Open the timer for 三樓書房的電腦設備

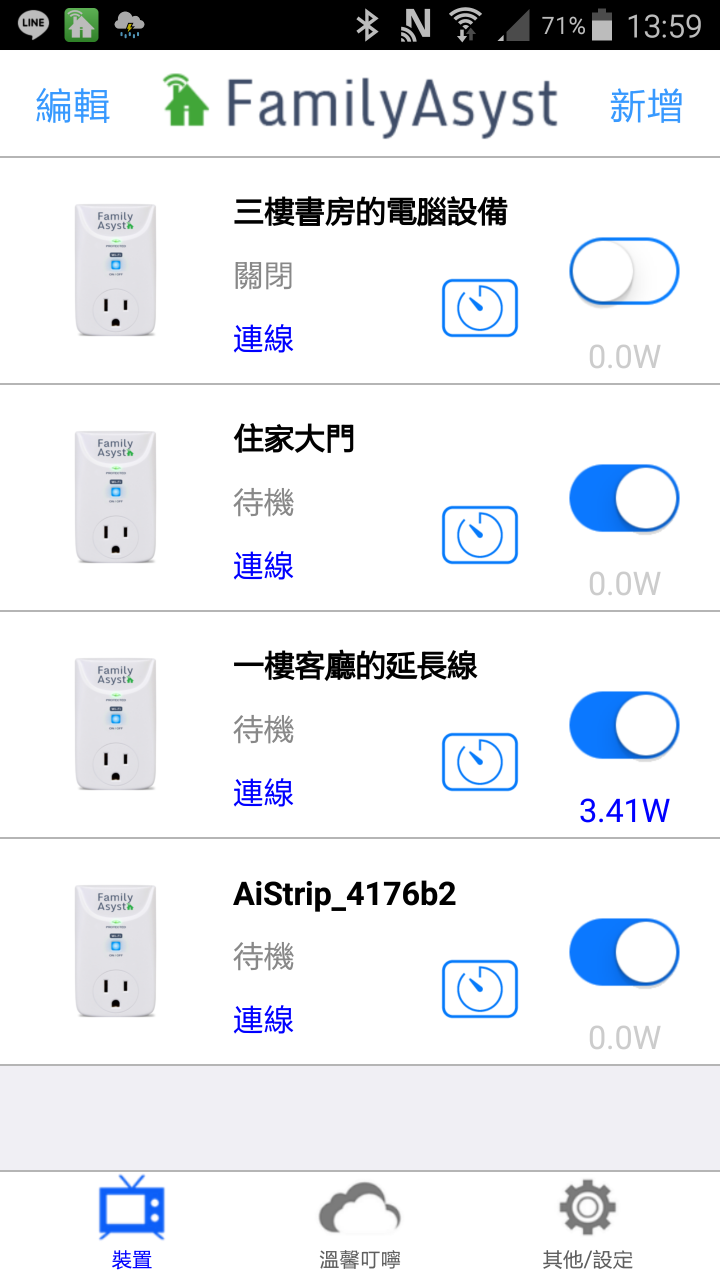pyautogui.click(x=480, y=308)
